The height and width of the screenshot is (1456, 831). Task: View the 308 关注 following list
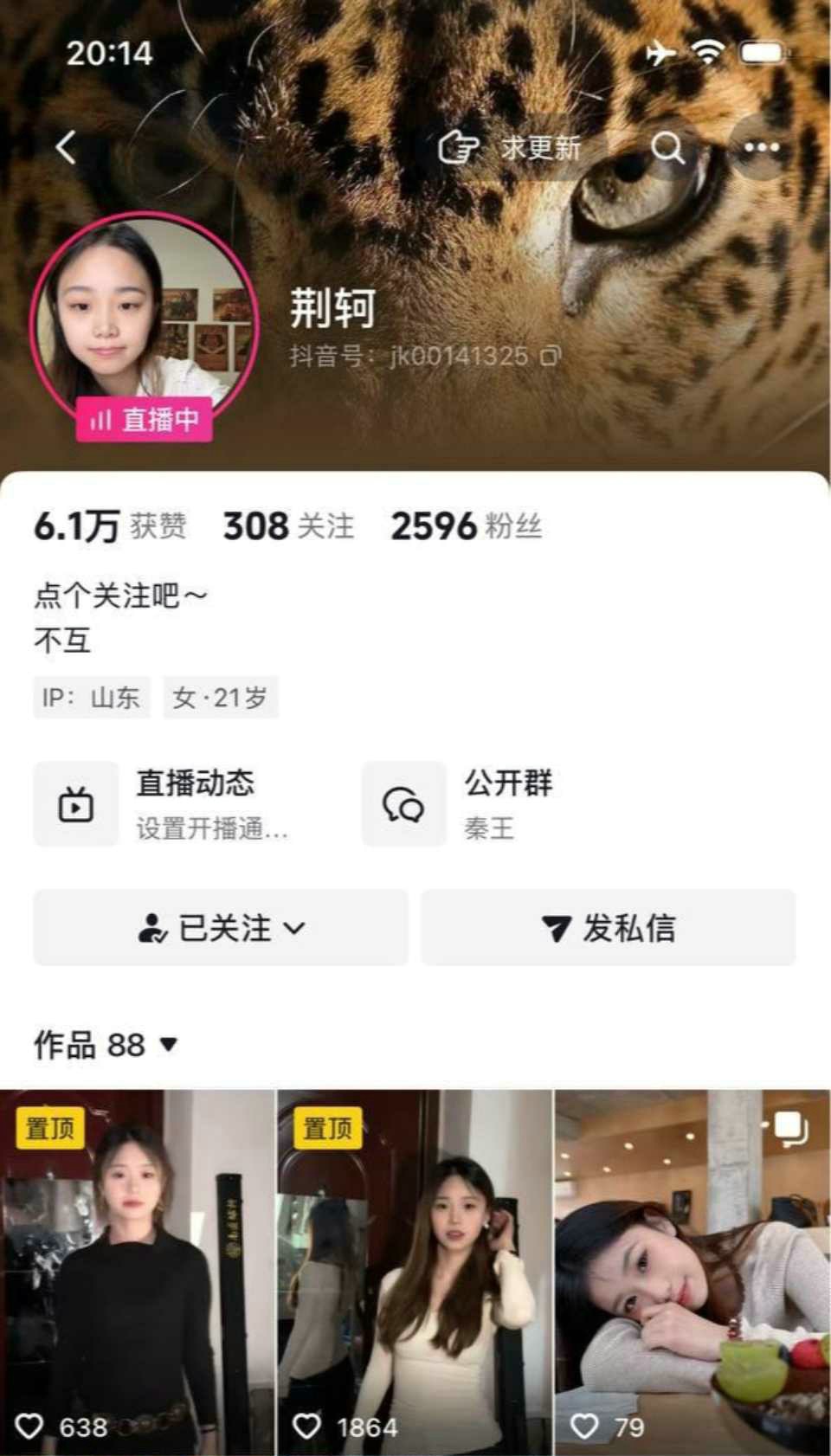coord(288,526)
